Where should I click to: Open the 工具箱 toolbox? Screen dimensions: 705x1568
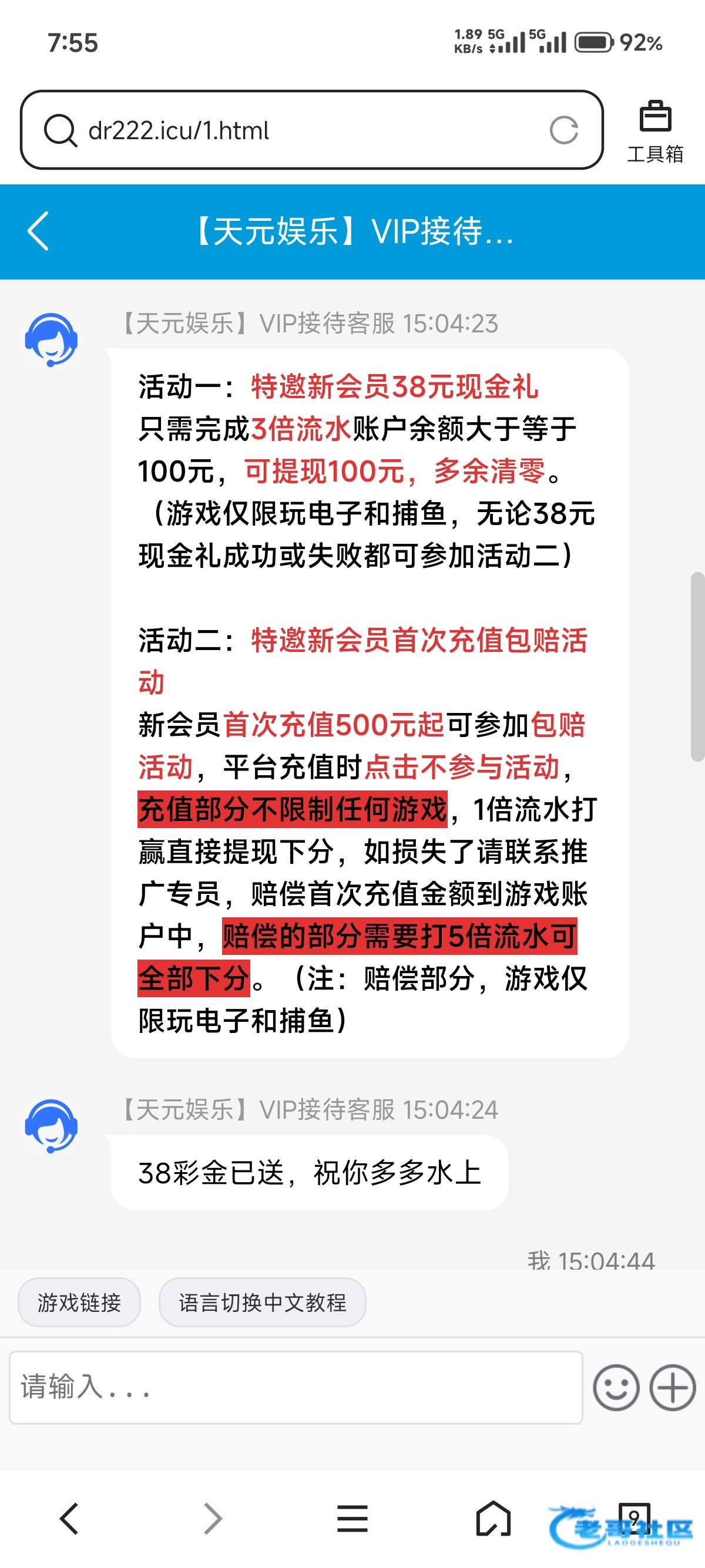point(655,132)
